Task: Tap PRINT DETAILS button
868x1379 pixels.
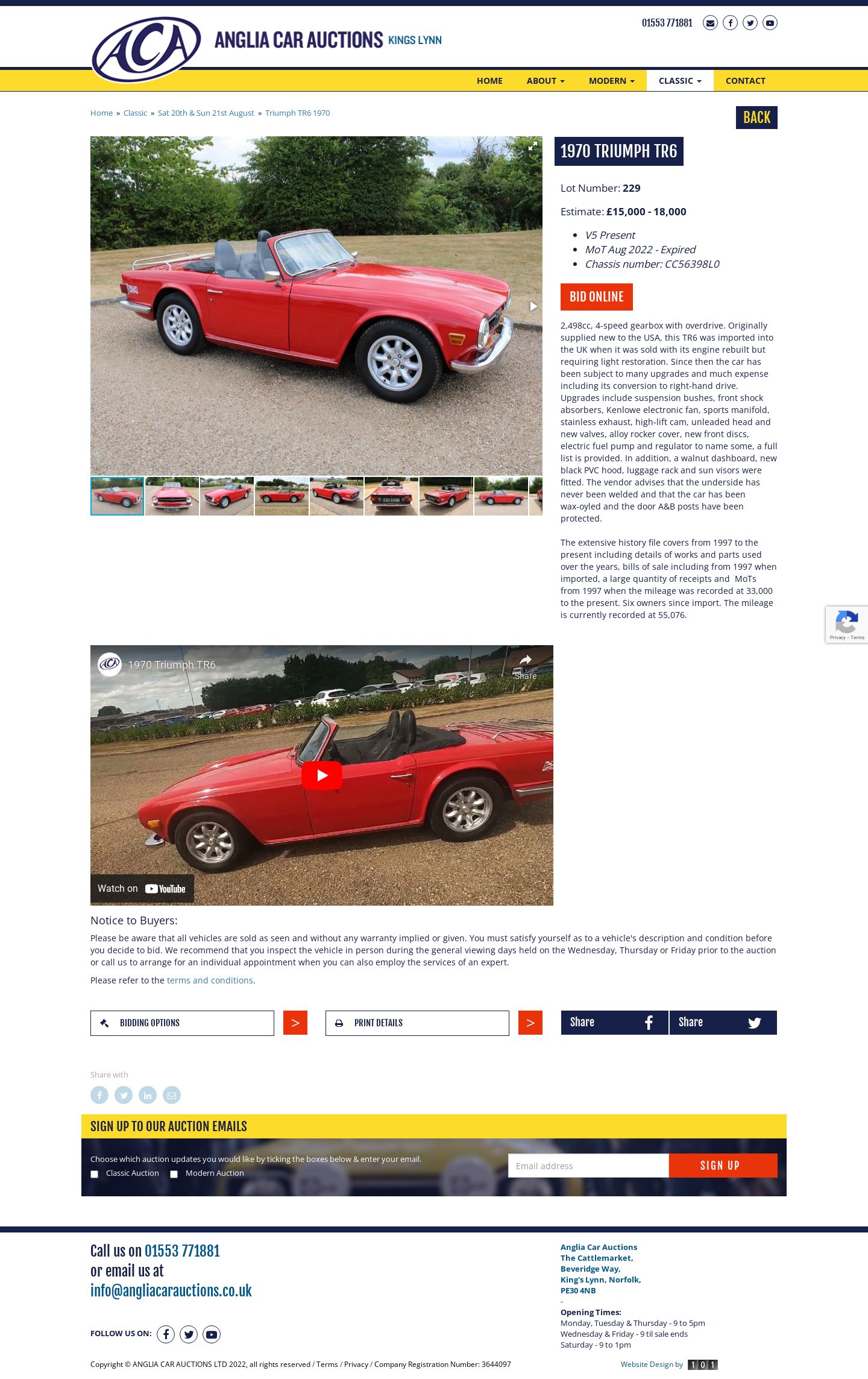Action: pyautogui.click(x=417, y=1023)
